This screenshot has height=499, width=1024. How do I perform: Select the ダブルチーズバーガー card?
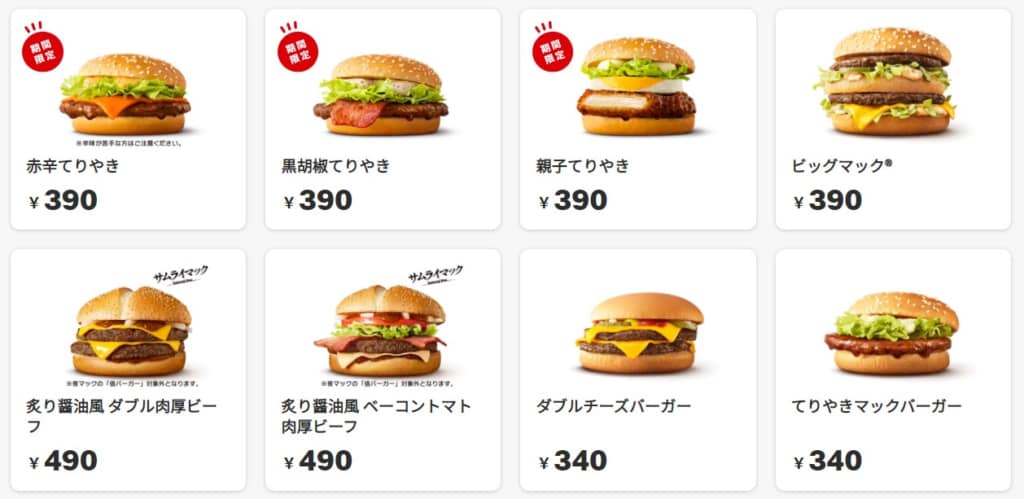click(x=637, y=368)
